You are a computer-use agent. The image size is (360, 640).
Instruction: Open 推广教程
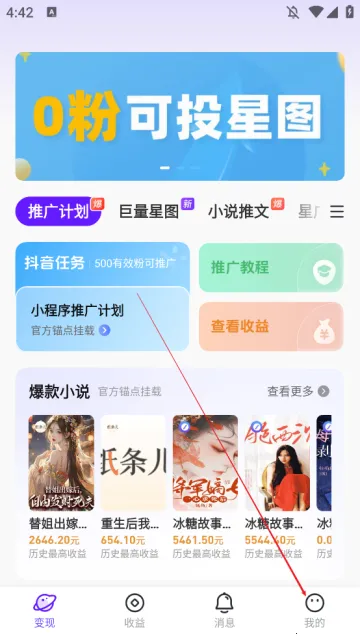pyautogui.click(x=271, y=268)
